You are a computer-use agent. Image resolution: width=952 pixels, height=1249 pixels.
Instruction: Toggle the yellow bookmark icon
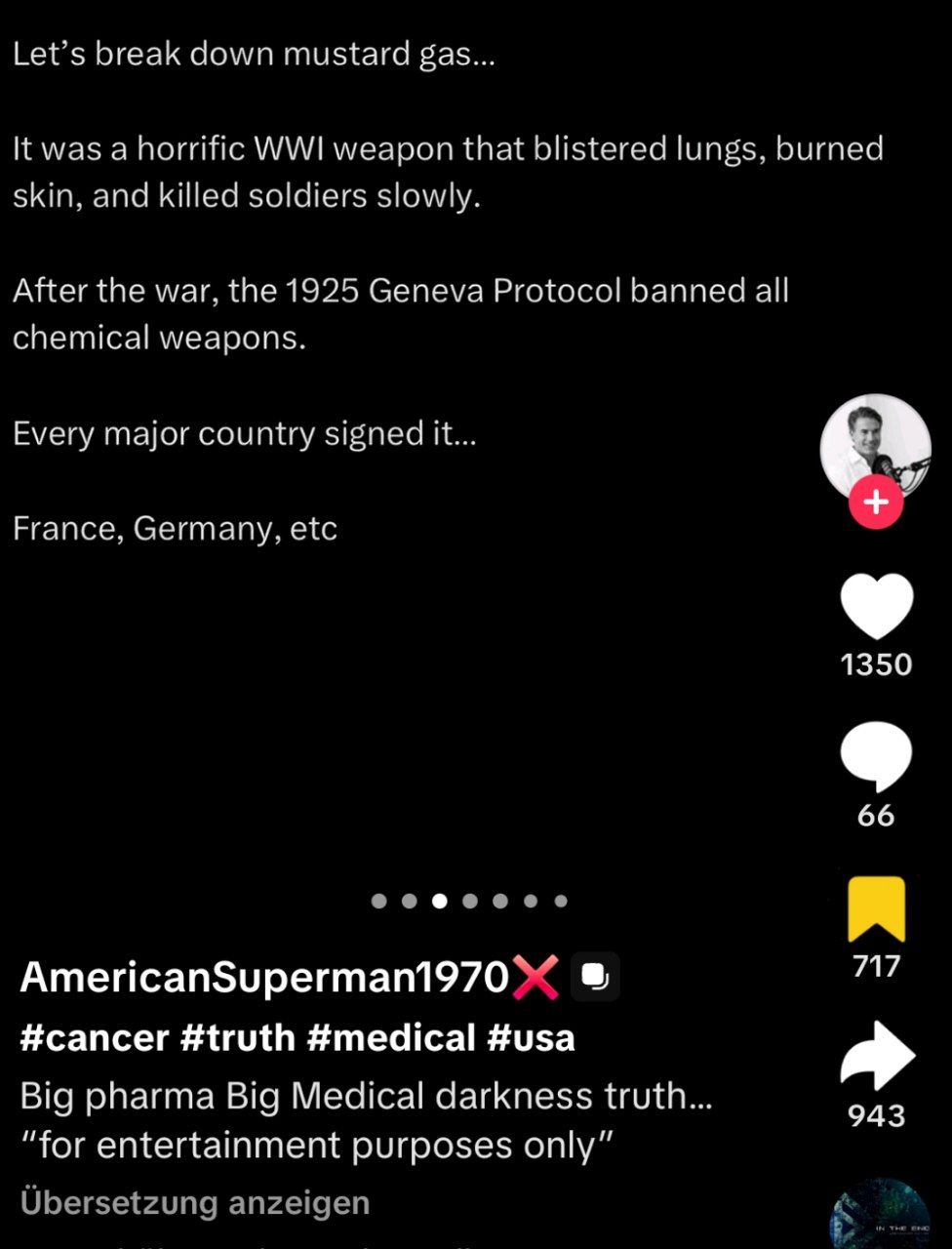[x=876, y=908]
